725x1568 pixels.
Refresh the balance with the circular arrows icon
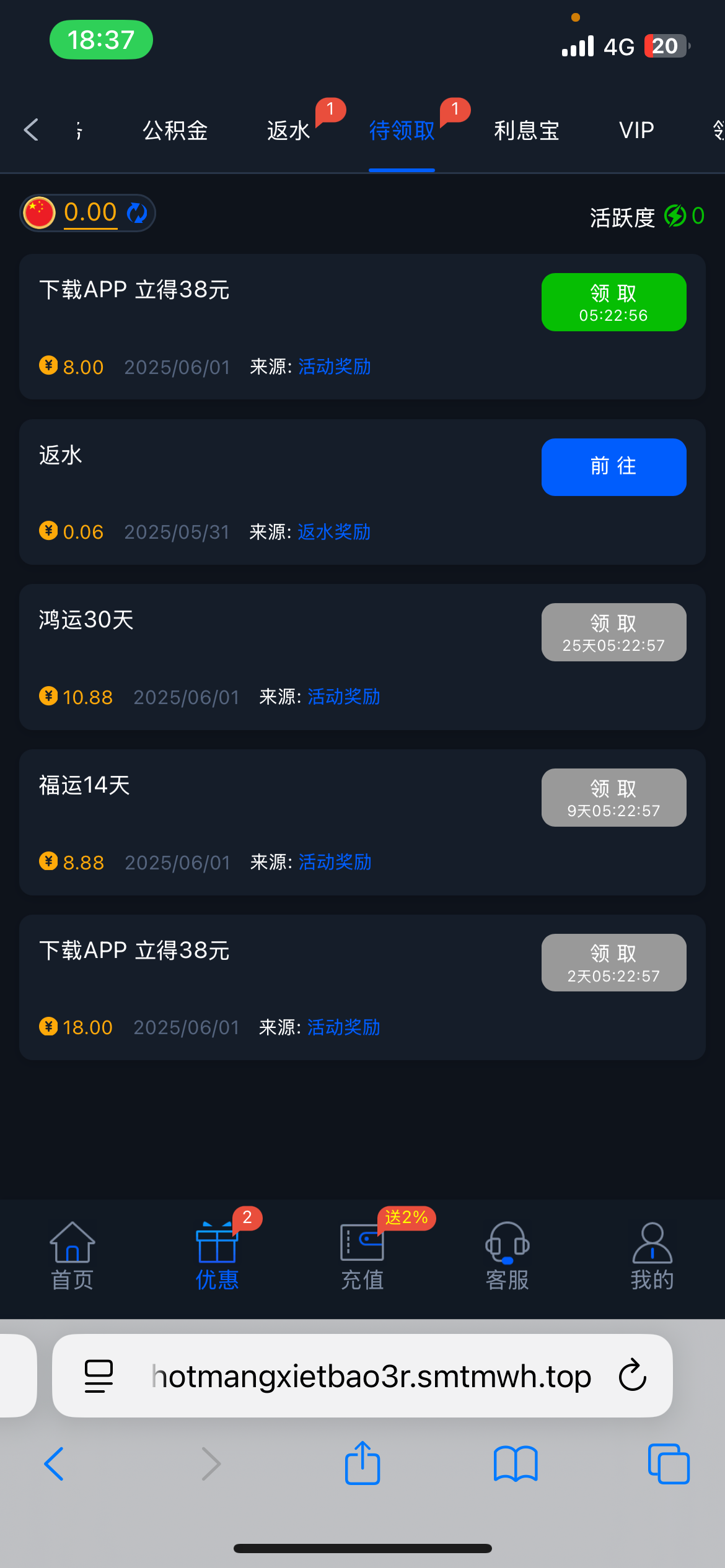click(136, 212)
